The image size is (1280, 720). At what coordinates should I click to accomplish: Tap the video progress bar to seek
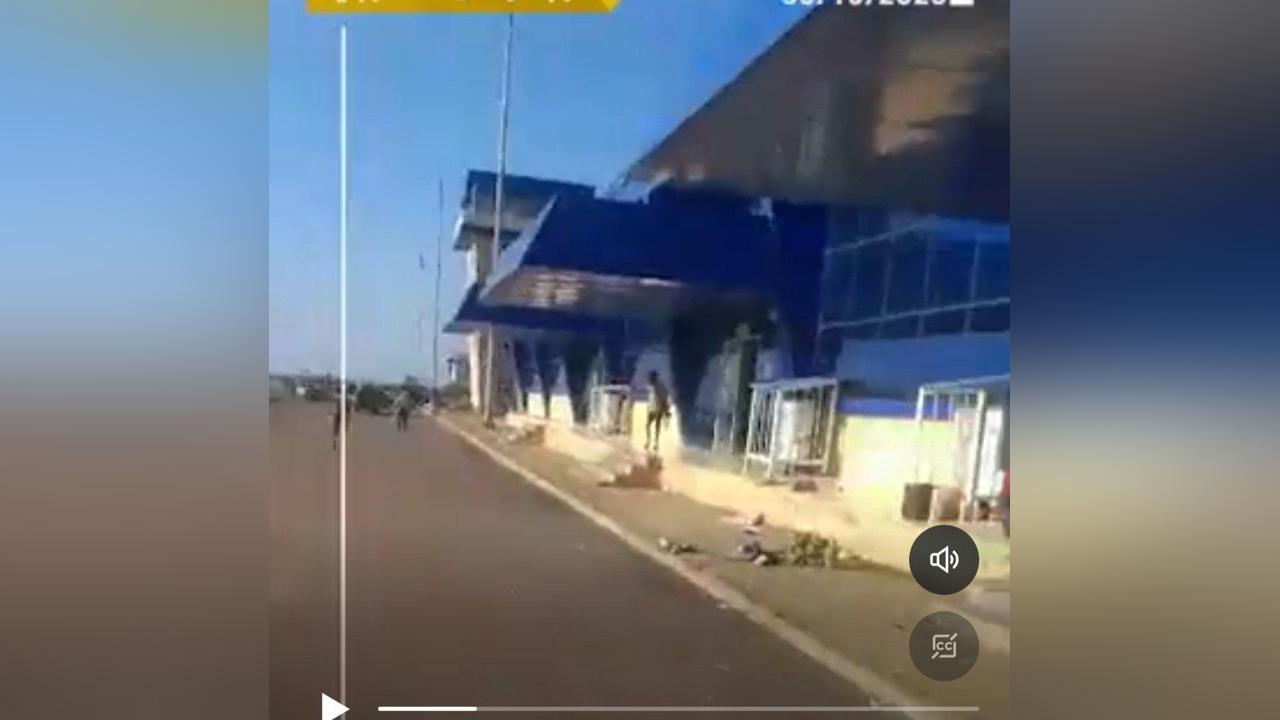coord(677,709)
